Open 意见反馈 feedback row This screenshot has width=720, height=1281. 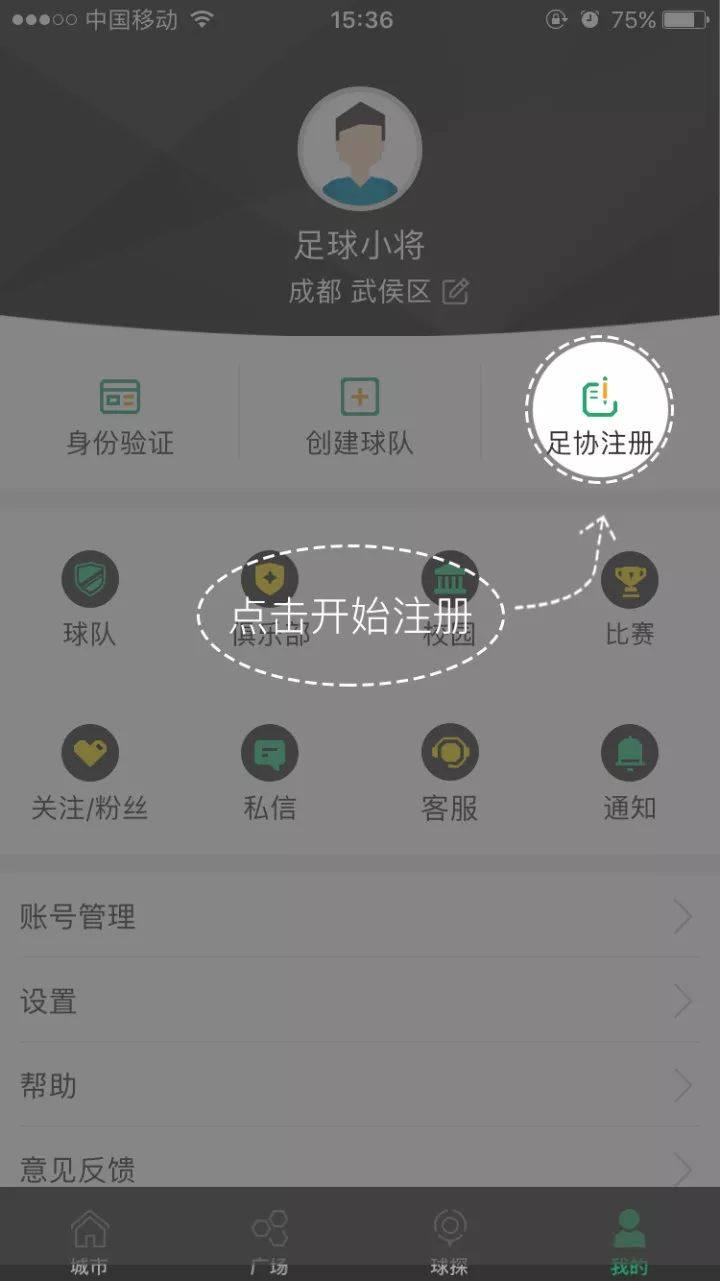pos(360,1167)
